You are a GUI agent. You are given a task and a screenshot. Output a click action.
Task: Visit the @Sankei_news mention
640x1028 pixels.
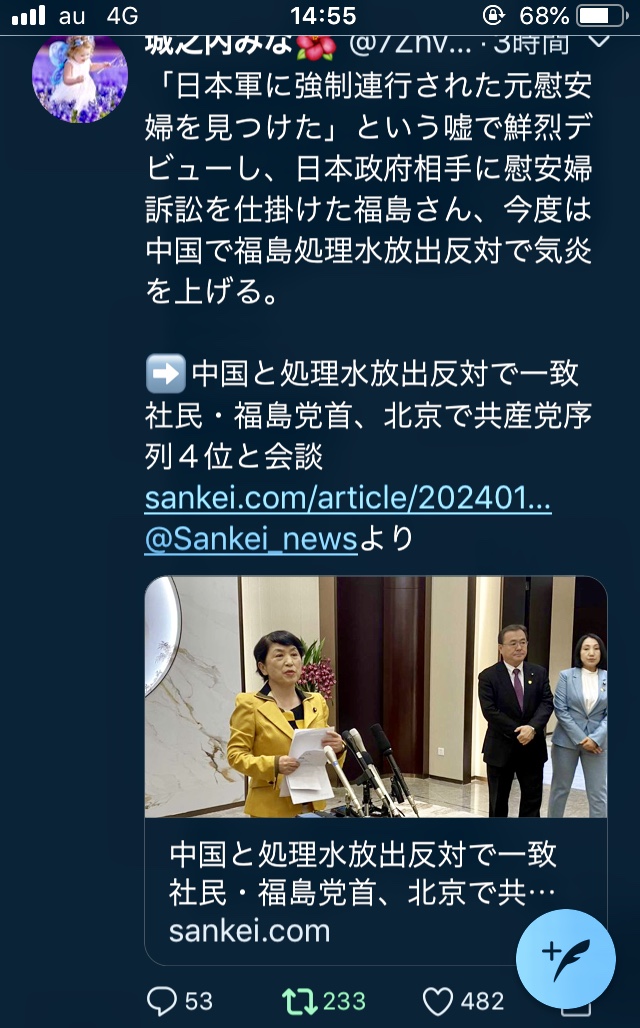(251, 539)
